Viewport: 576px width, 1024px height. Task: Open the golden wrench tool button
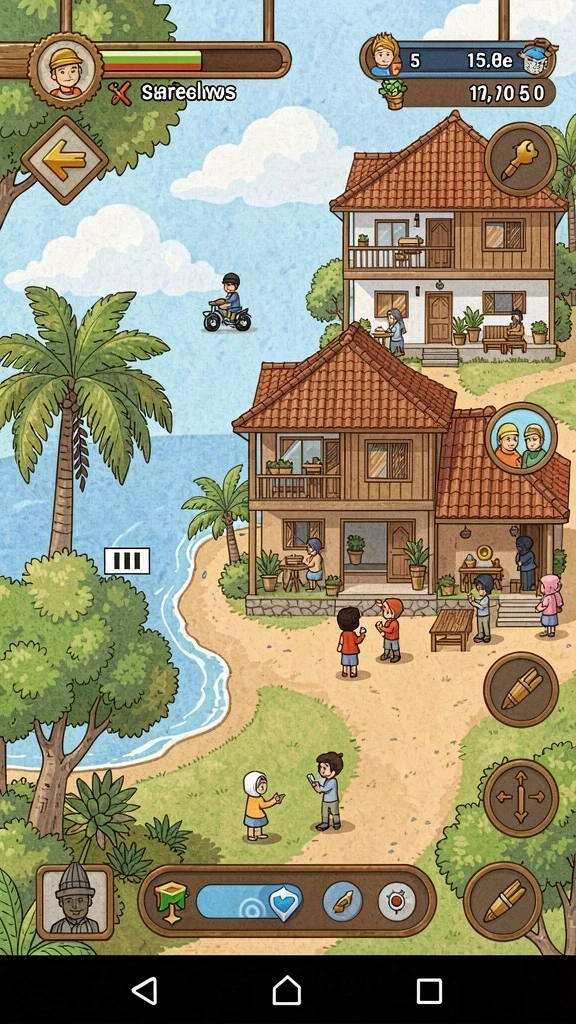point(520,159)
